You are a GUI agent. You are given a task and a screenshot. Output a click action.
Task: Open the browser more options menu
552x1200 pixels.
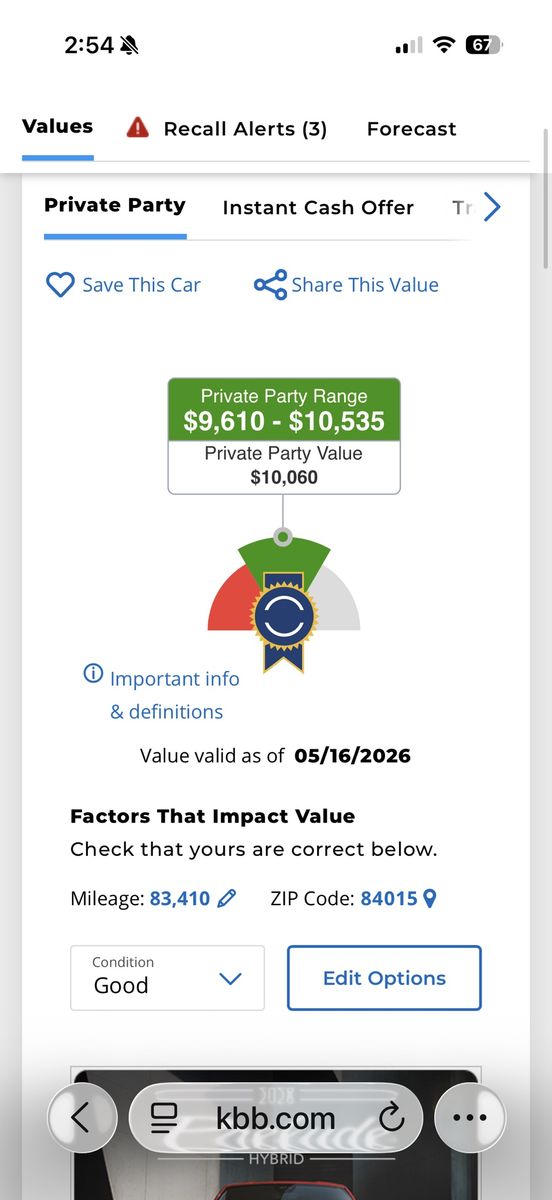(x=470, y=1118)
